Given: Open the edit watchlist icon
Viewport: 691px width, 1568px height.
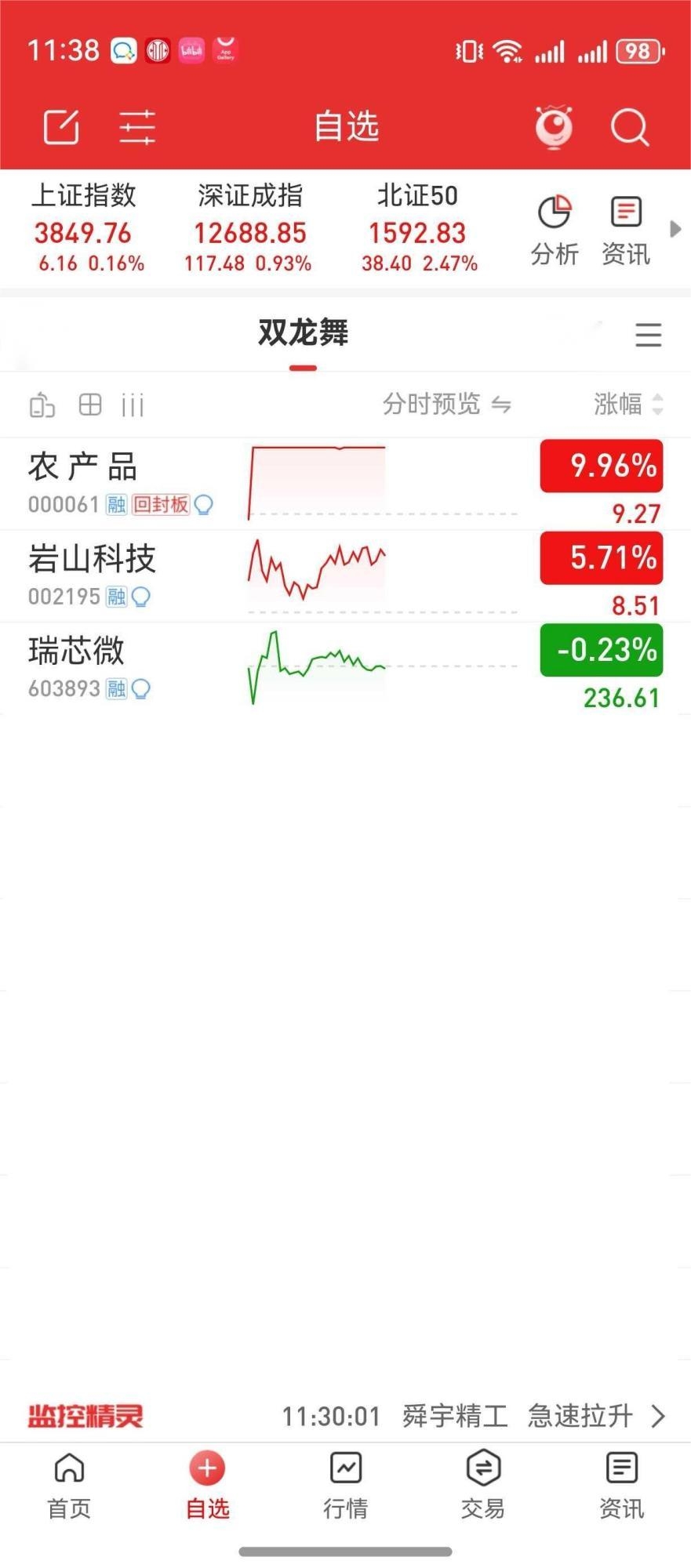Looking at the screenshot, I should click(61, 127).
